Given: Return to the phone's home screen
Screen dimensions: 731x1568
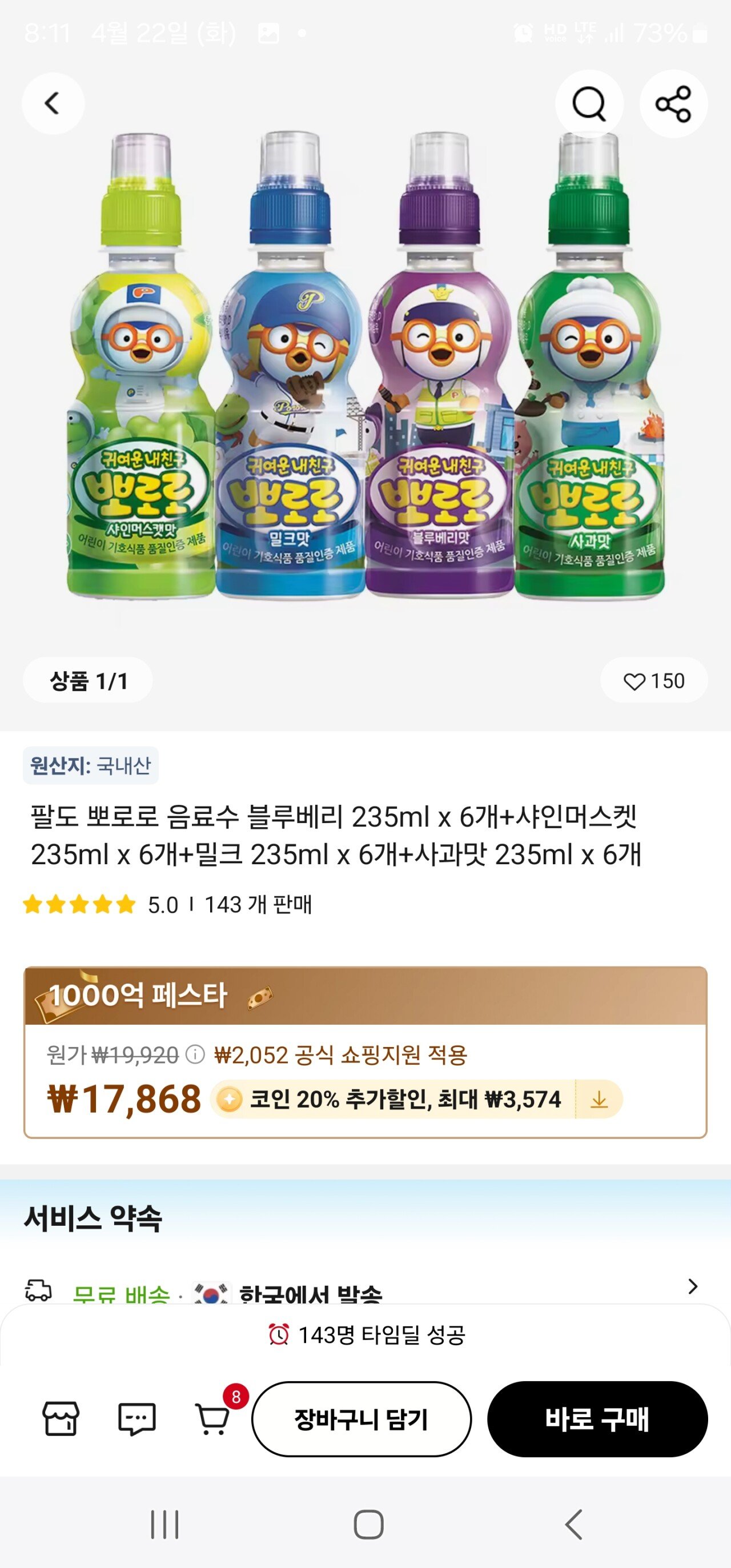Looking at the screenshot, I should click(x=368, y=1525).
